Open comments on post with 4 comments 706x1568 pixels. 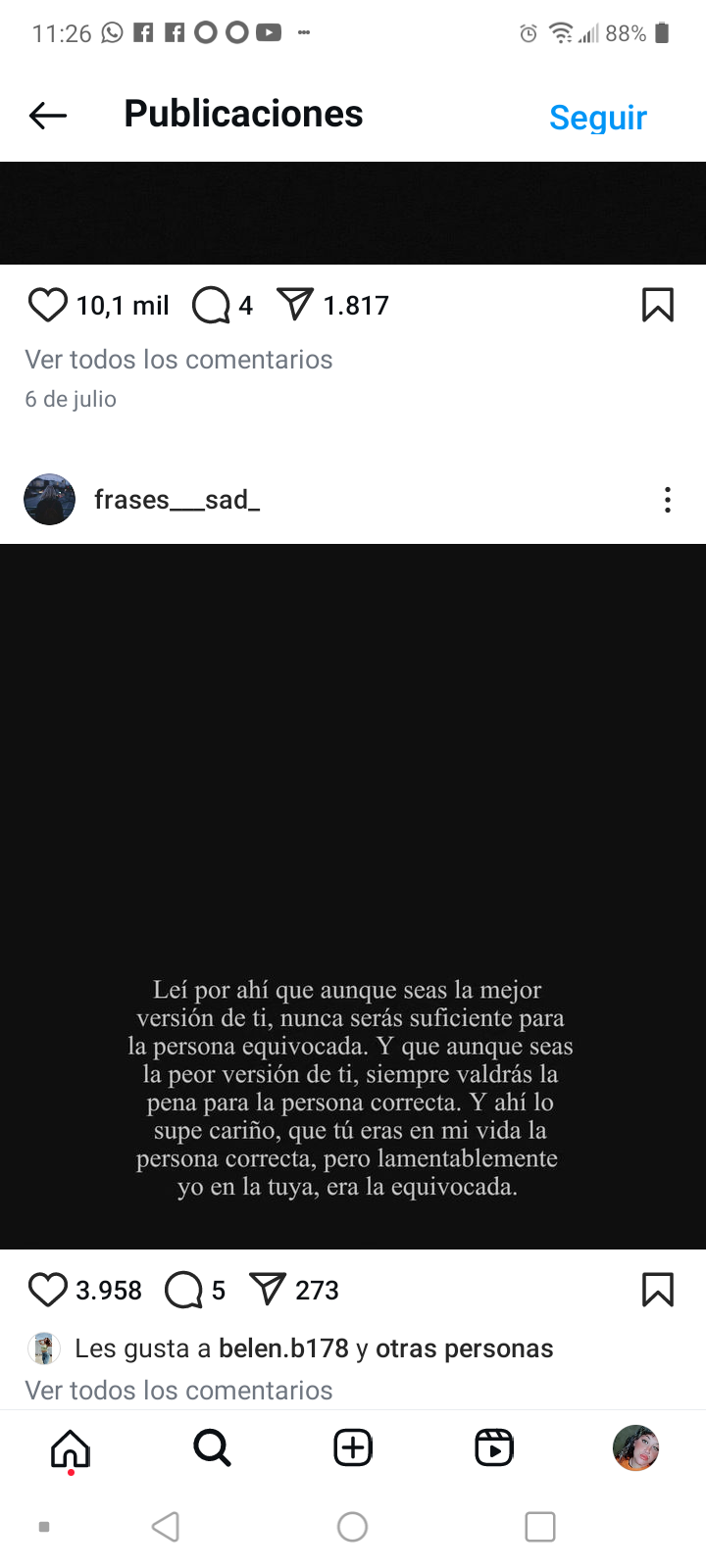(x=211, y=306)
